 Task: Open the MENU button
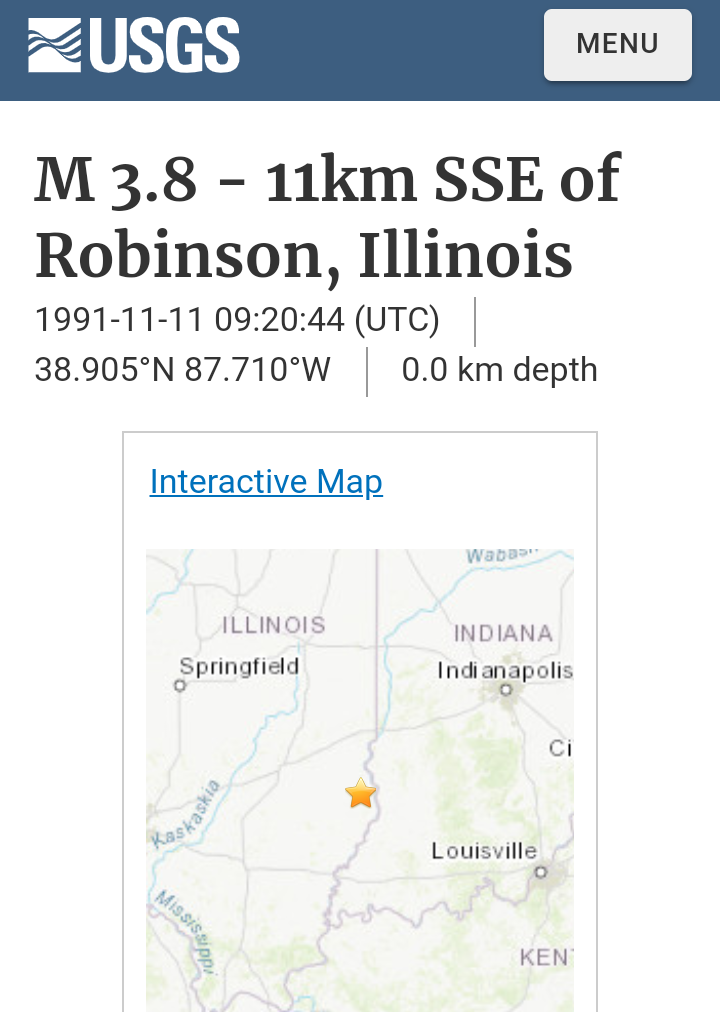click(617, 45)
